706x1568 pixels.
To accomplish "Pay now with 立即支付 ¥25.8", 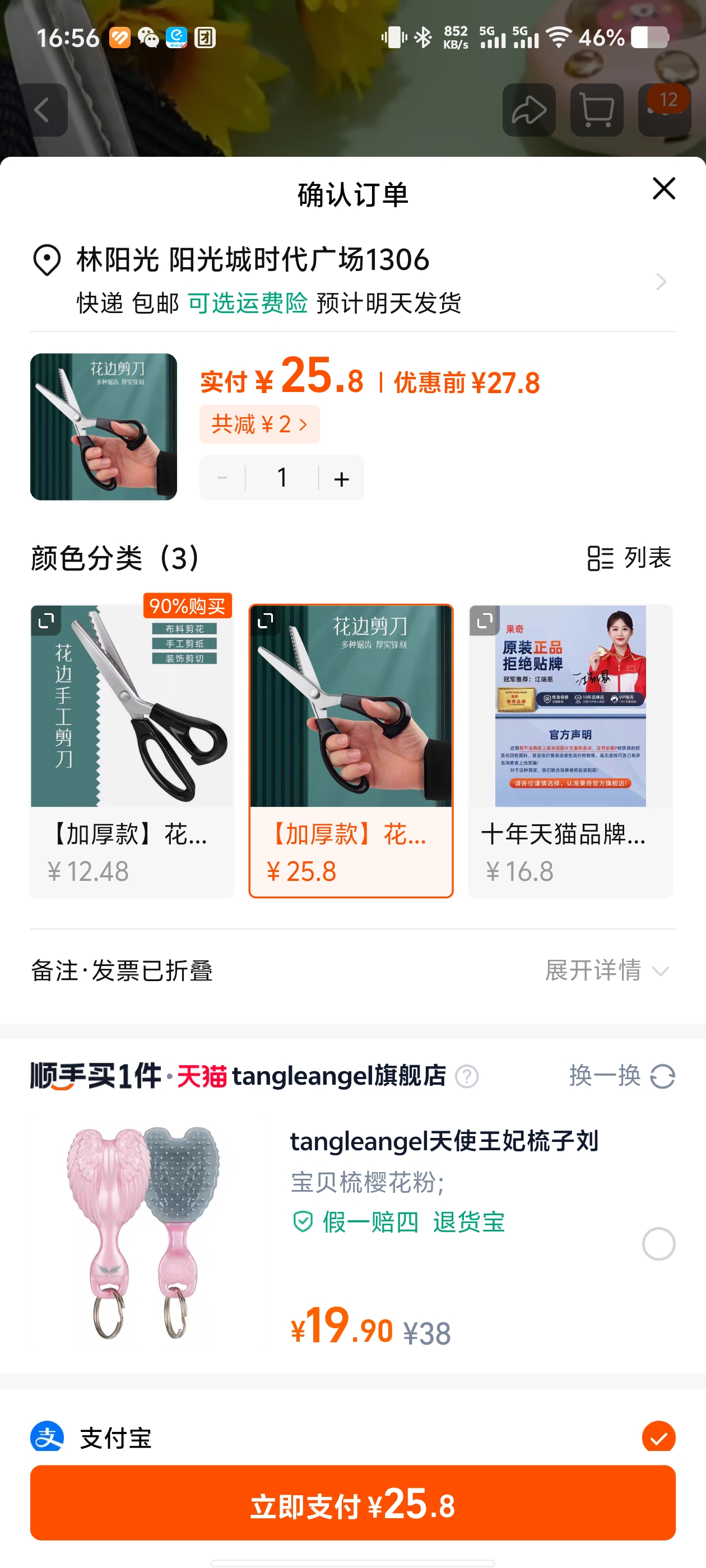I will [x=352, y=1503].
